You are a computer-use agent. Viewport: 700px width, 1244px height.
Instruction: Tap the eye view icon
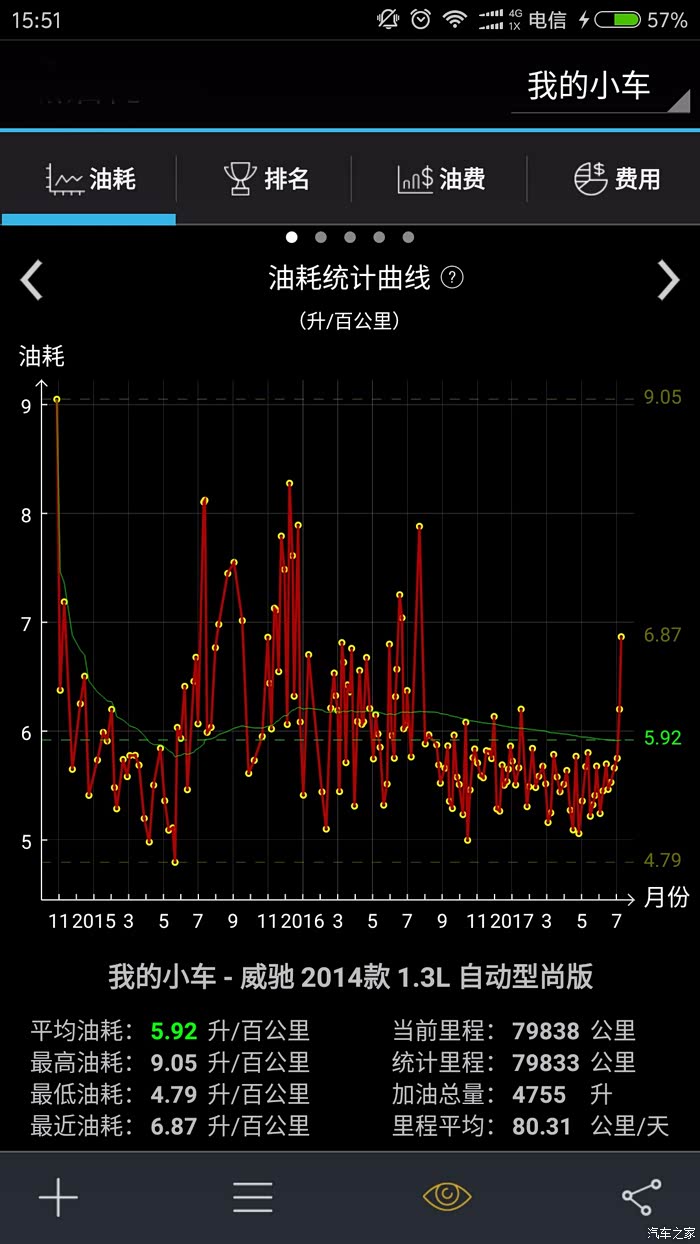click(x=447, y=1197)
